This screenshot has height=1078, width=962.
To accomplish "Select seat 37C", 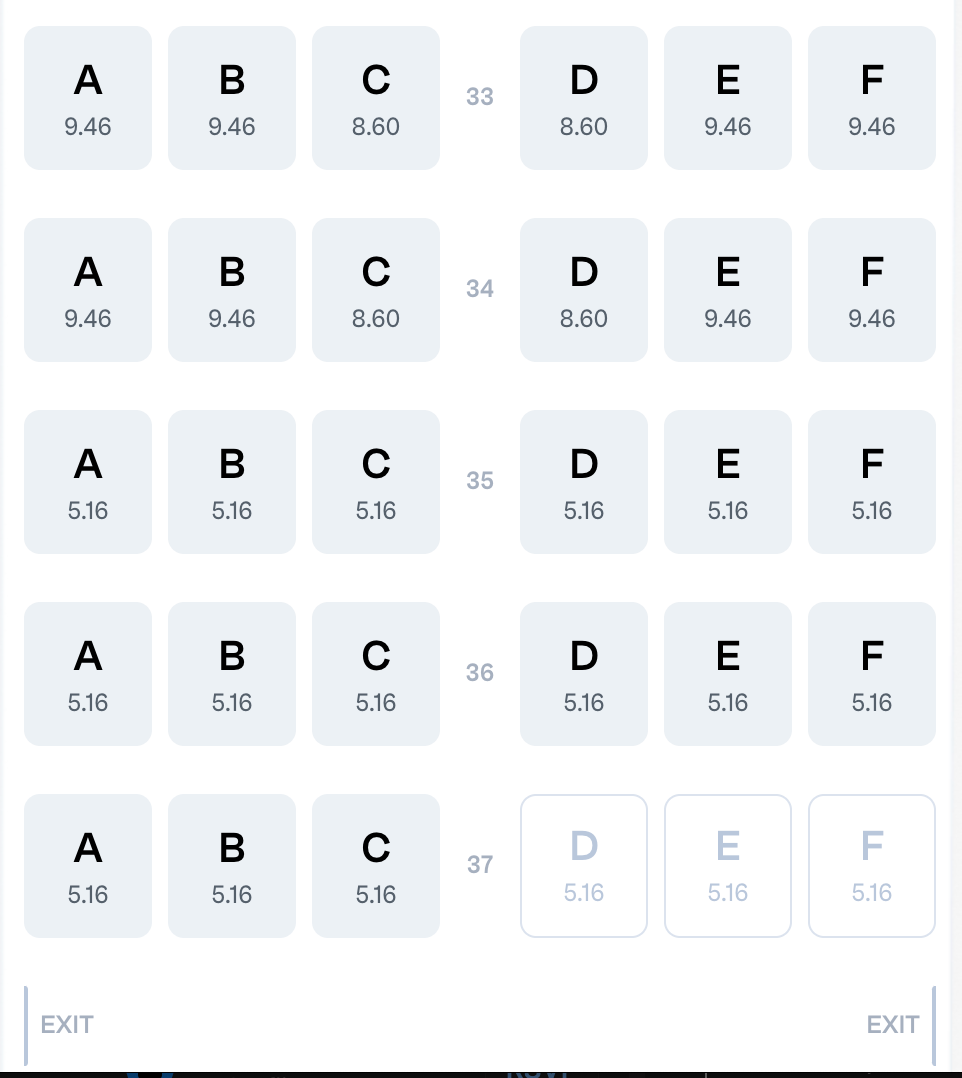I will pos(376,866).
